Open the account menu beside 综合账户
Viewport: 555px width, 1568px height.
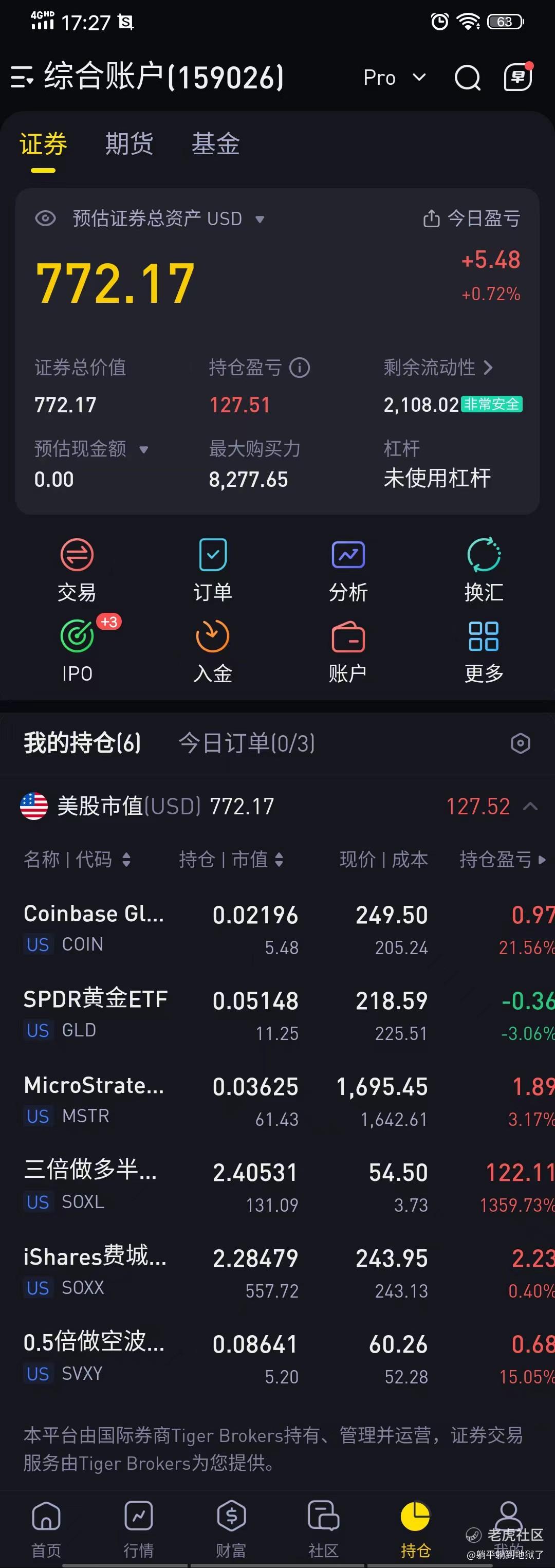pos(23,77)
